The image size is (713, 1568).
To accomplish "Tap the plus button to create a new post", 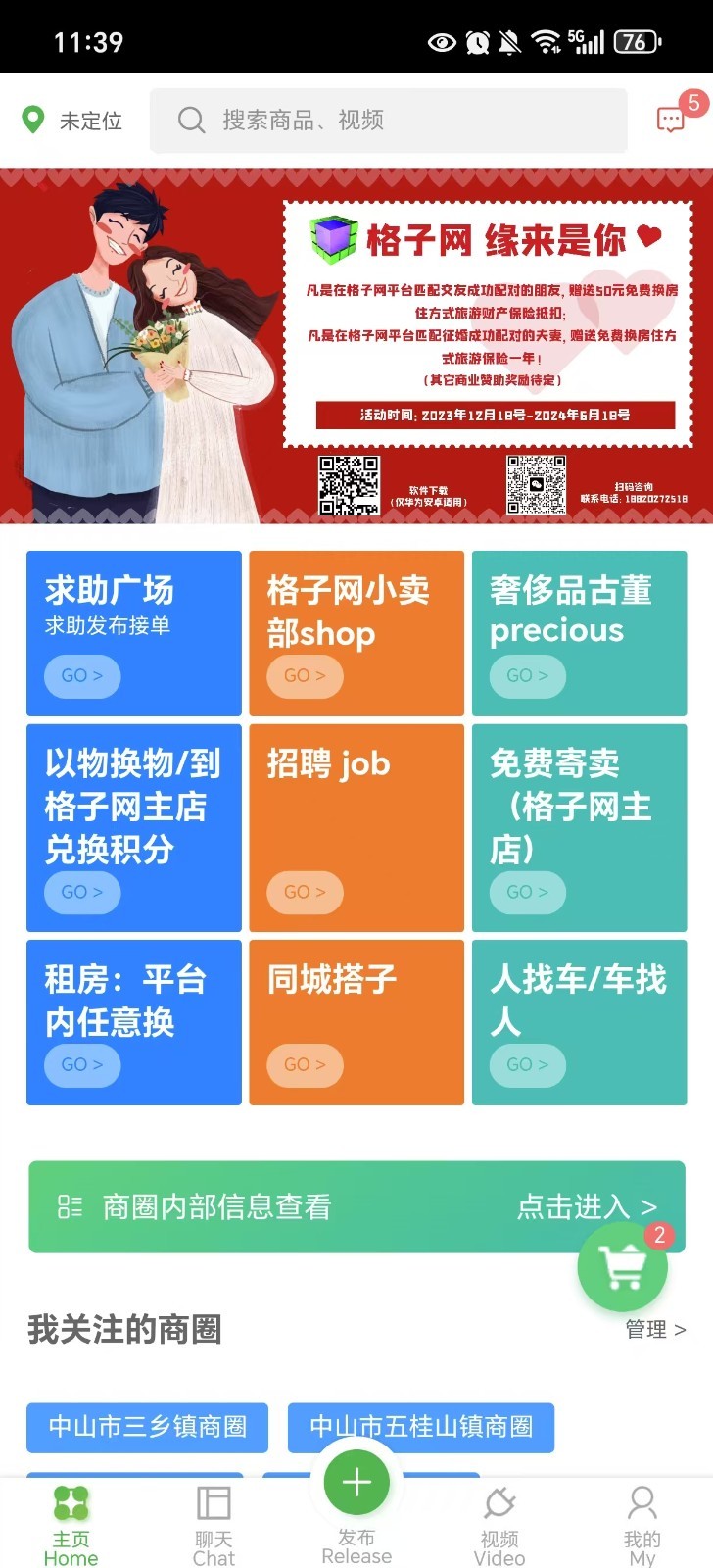I will pos(356,1482).
